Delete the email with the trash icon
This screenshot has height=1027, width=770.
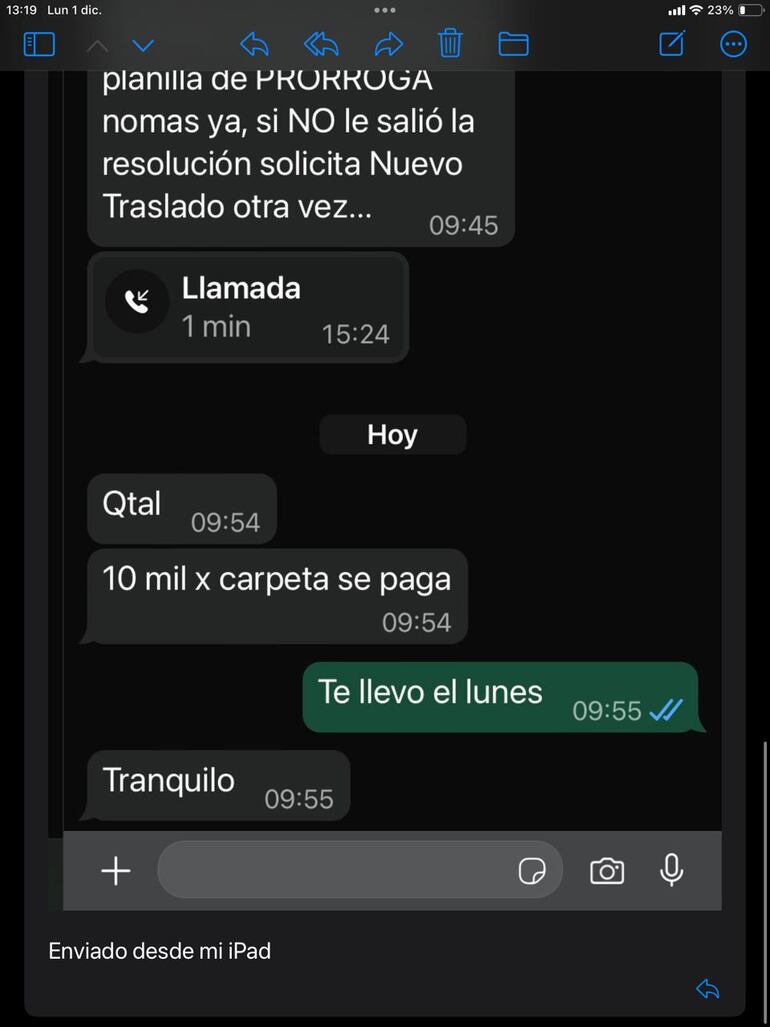click(x=450, y=44)
